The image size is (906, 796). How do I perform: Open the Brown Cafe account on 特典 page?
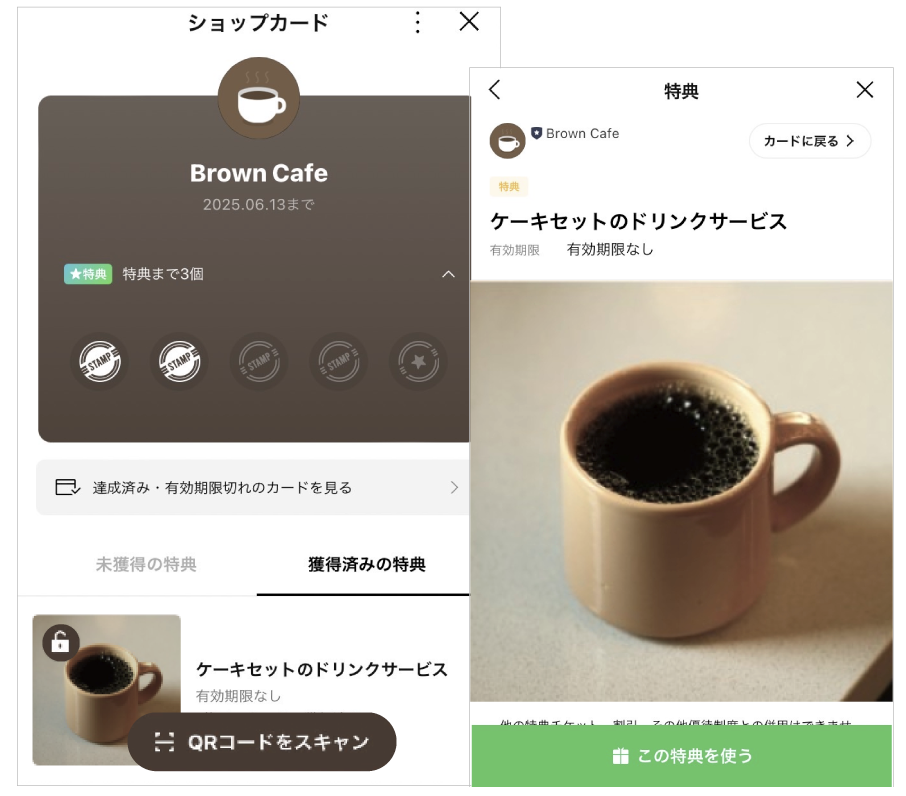[582, 134]
